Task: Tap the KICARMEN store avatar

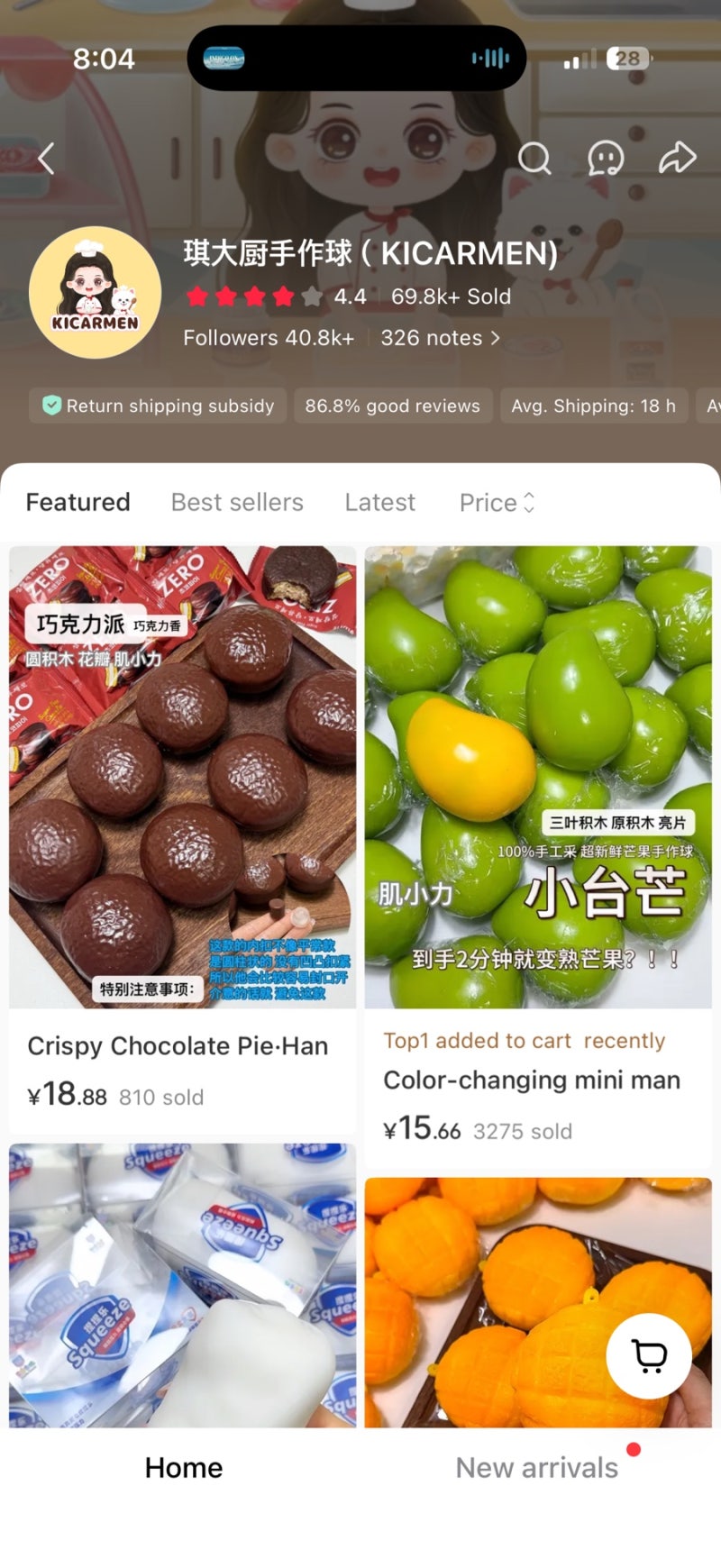Action: pyautogui.click(x=96, y=293)
